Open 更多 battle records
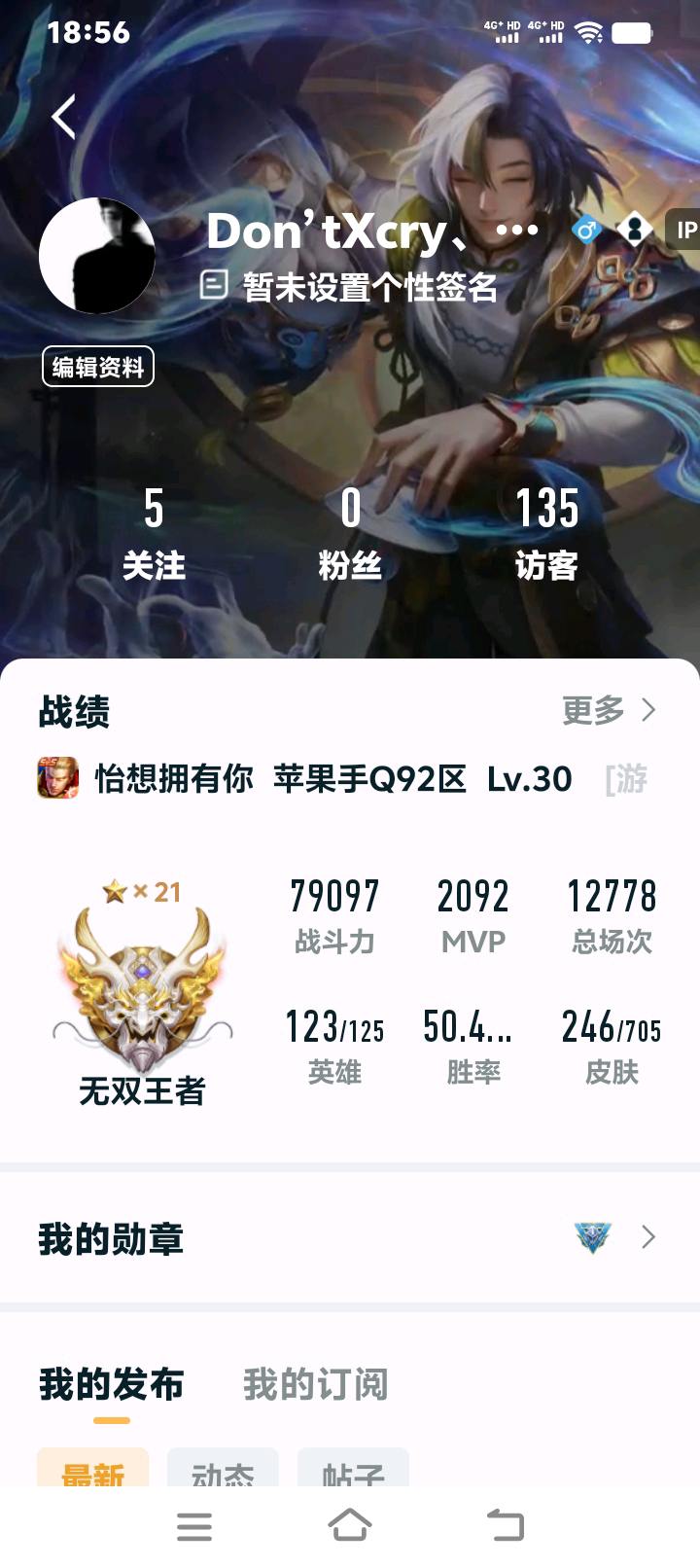The image size is (700, 1568). 609,711
